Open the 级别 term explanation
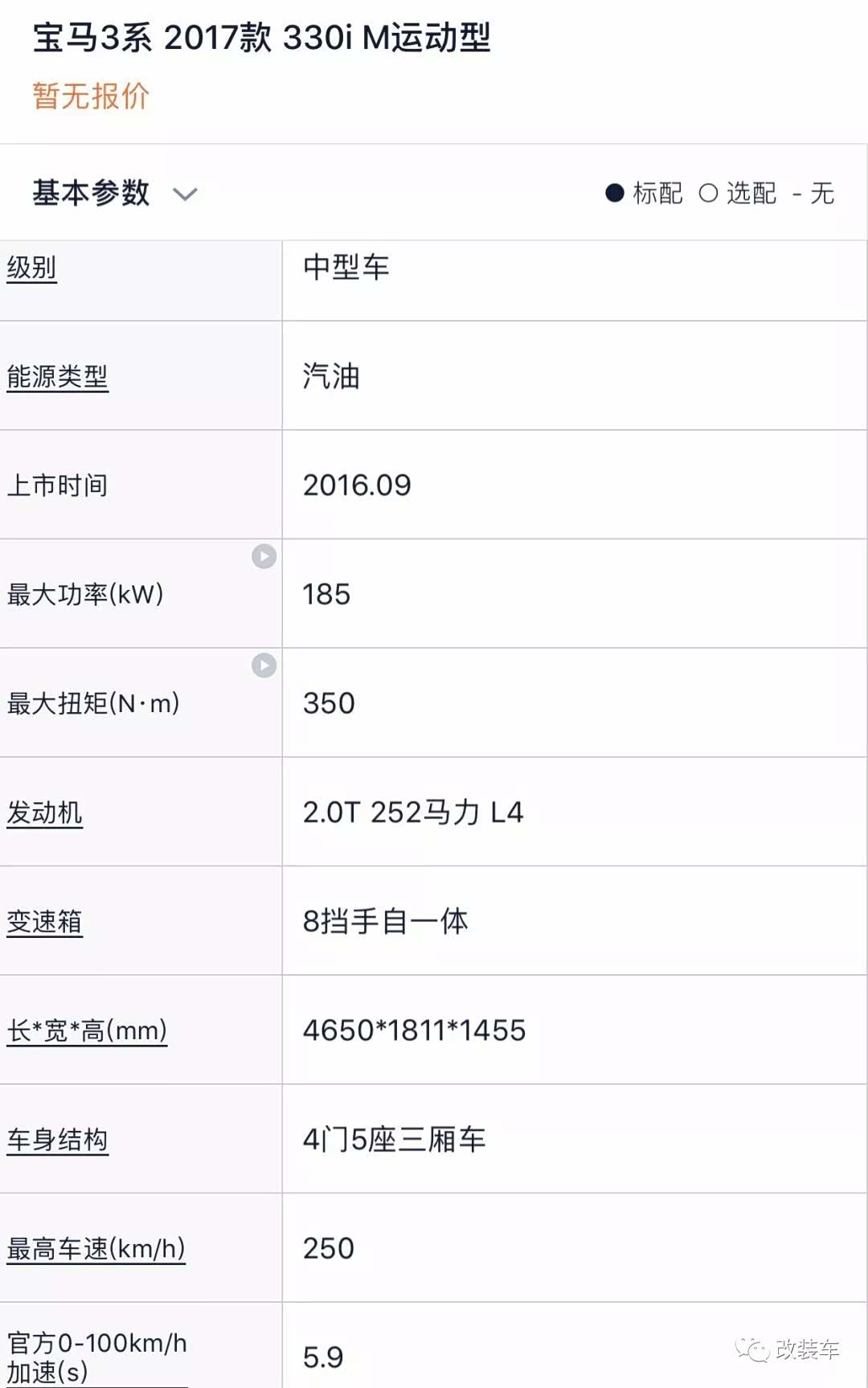This screenshot has height=1388, width=868. 31,268
